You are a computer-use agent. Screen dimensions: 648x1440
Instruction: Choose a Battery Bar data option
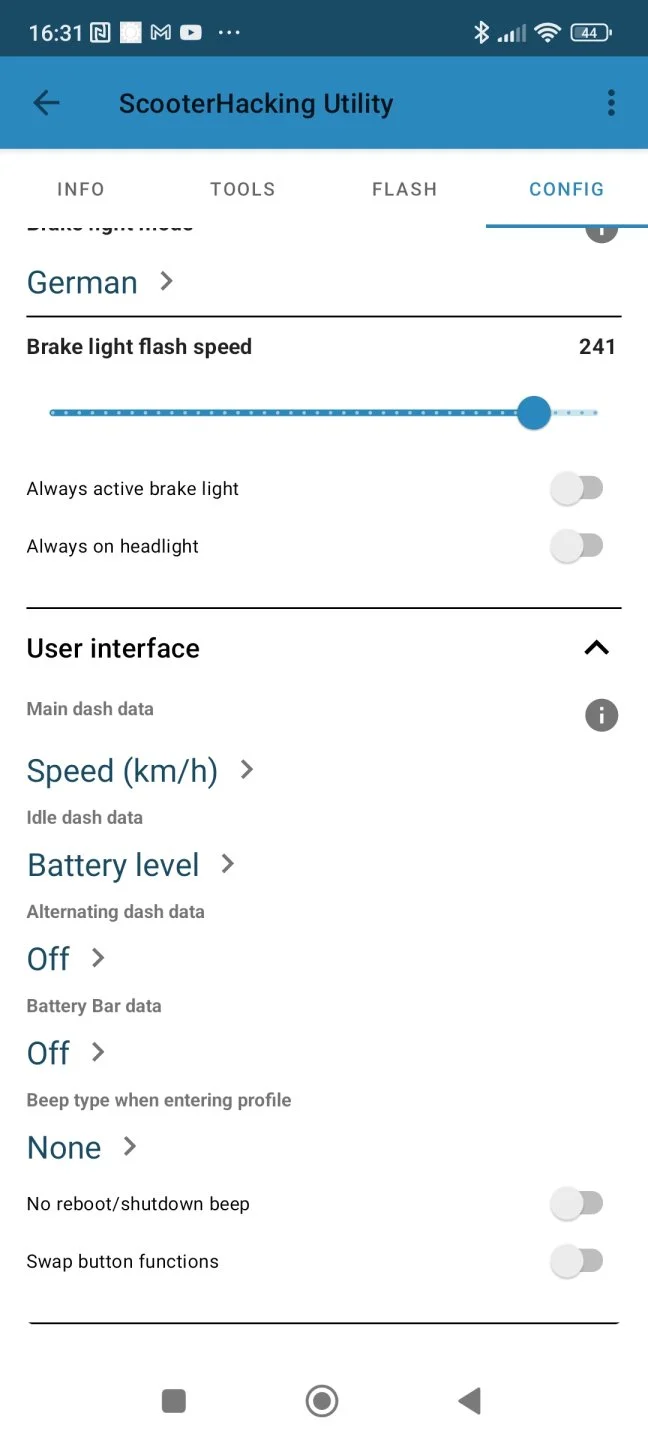(66, 1053)
